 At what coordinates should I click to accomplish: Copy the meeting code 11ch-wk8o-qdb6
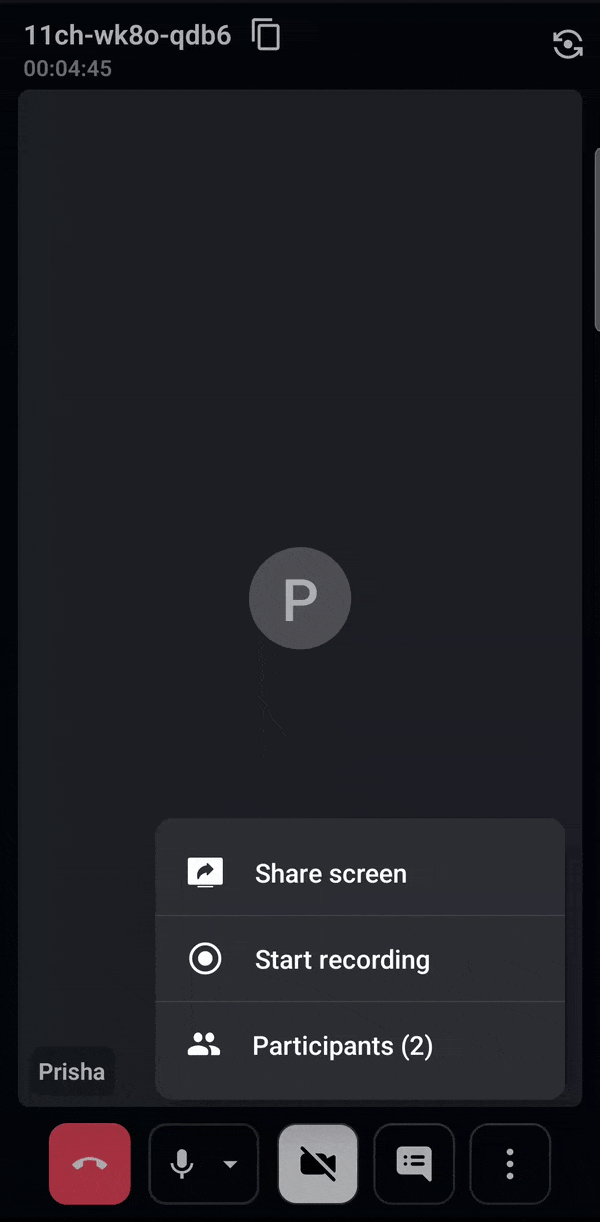coord(266,36)
